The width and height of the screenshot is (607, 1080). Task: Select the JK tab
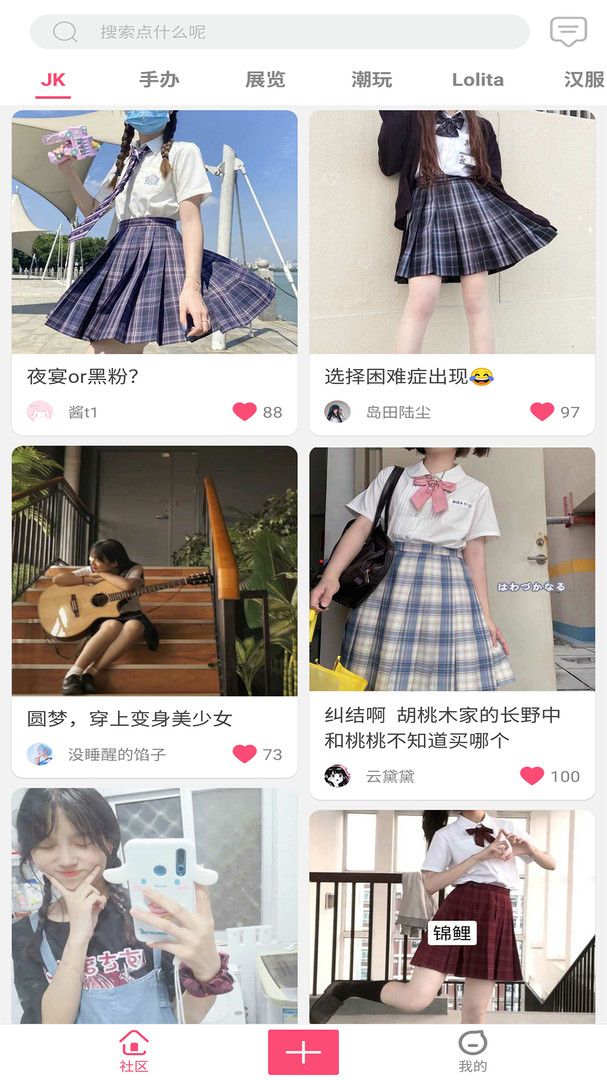pyautogui.click(x=53, y=80)
